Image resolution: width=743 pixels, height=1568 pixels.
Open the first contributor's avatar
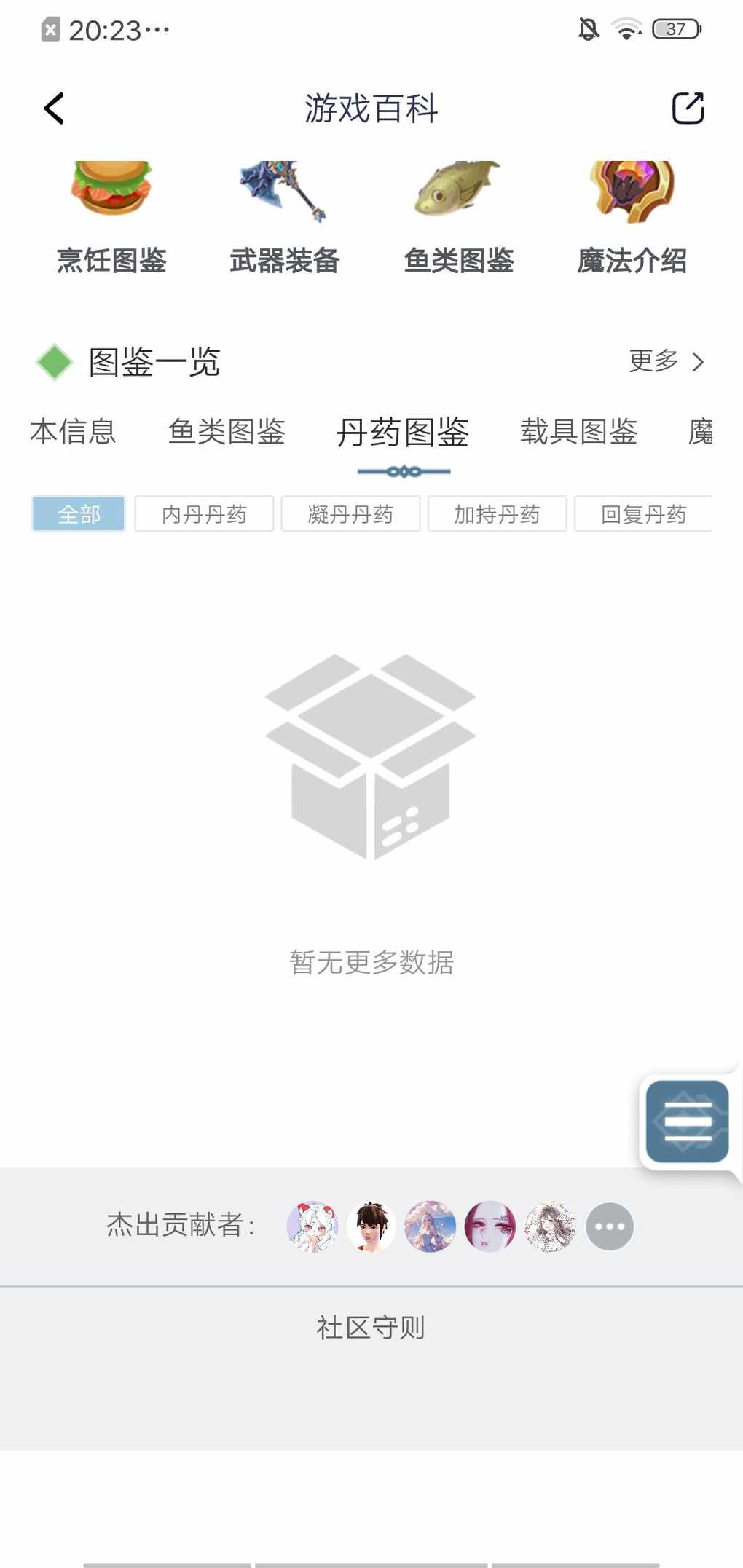pos(312,1226)
